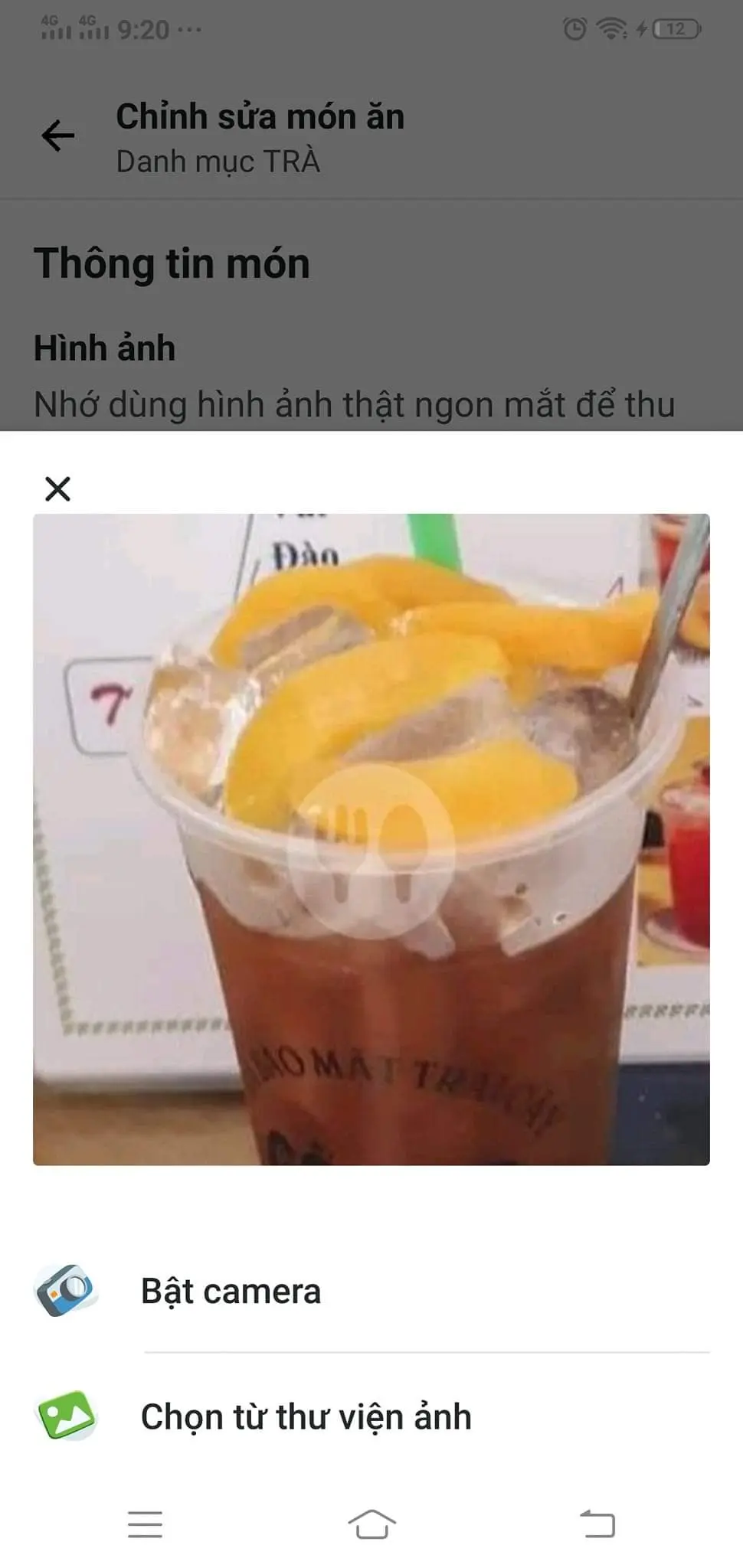Select Bật camera option
743x1568 pixels.
click(x=230, y=1292)
